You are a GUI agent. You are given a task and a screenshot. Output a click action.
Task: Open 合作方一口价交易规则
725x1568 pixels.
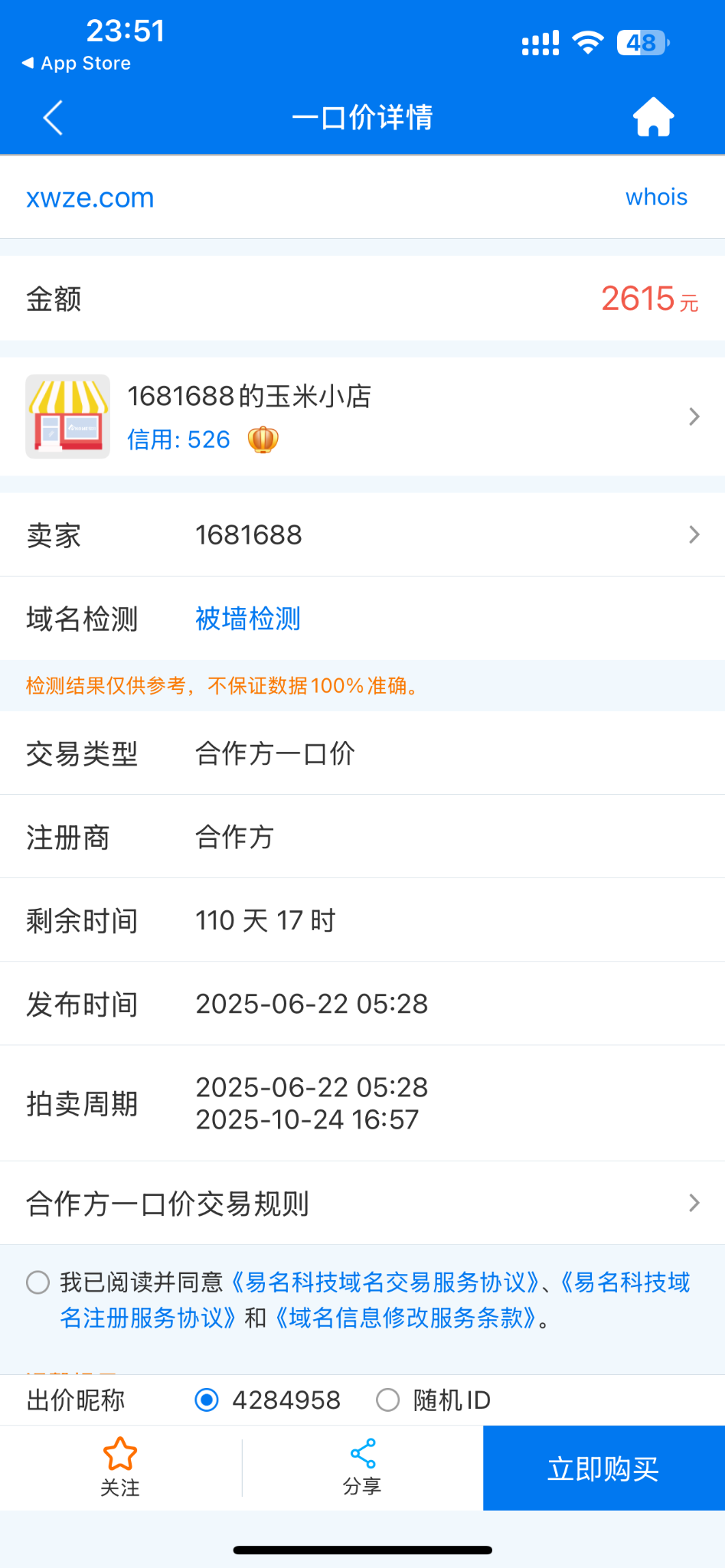click(362, 1203)
